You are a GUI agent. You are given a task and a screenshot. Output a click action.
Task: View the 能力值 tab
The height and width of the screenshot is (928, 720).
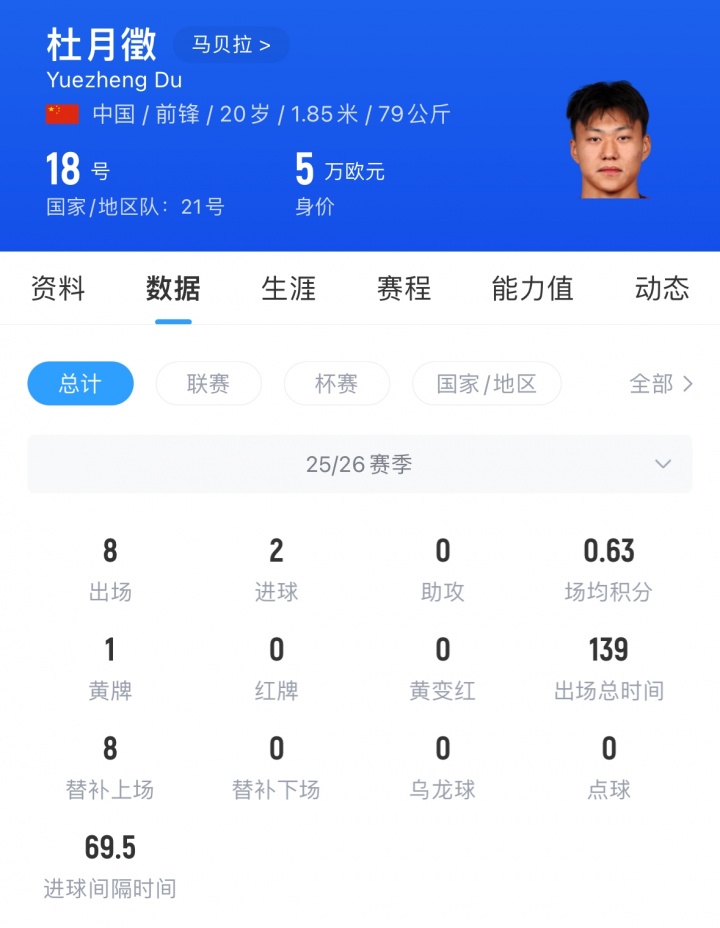pyautogui.click(x=532, y=289)
